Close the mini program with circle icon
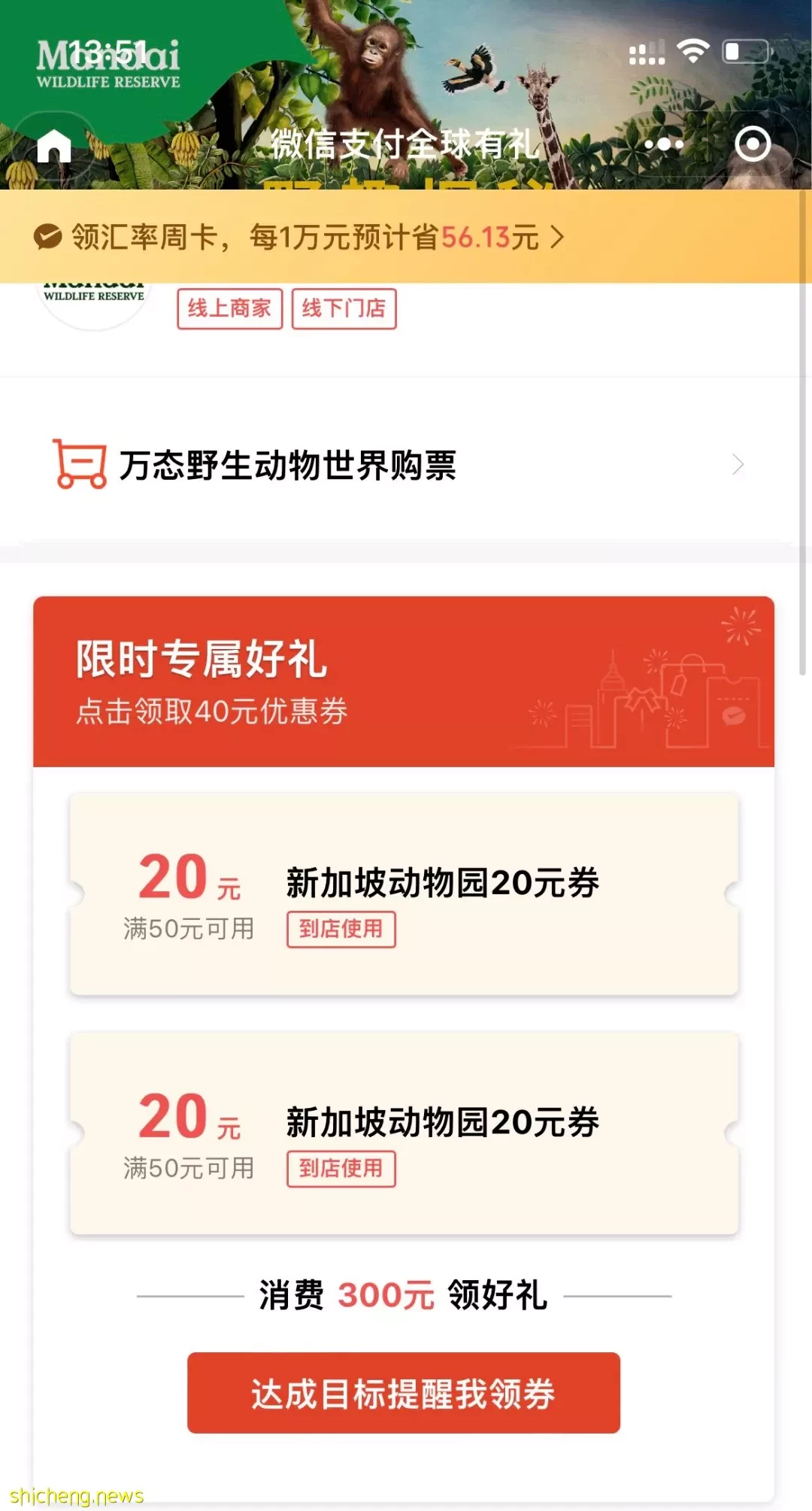The width and height of the screenshot is (812, 1511). [753, 144]
